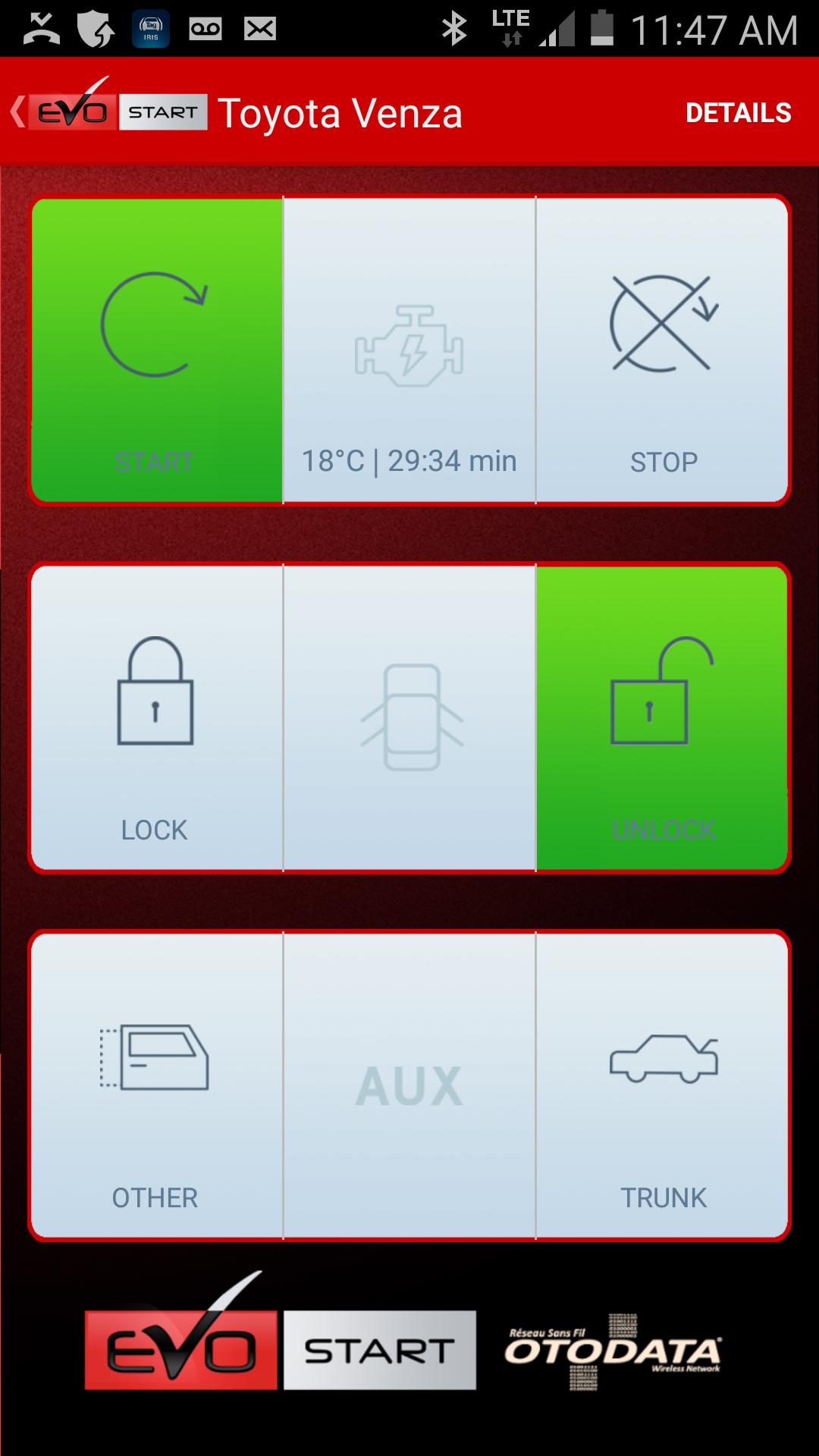This screenshot has height=1456, width=819.
Task: Activate the AUX function
Action: pyautogui.click(x=409, y=1085)
